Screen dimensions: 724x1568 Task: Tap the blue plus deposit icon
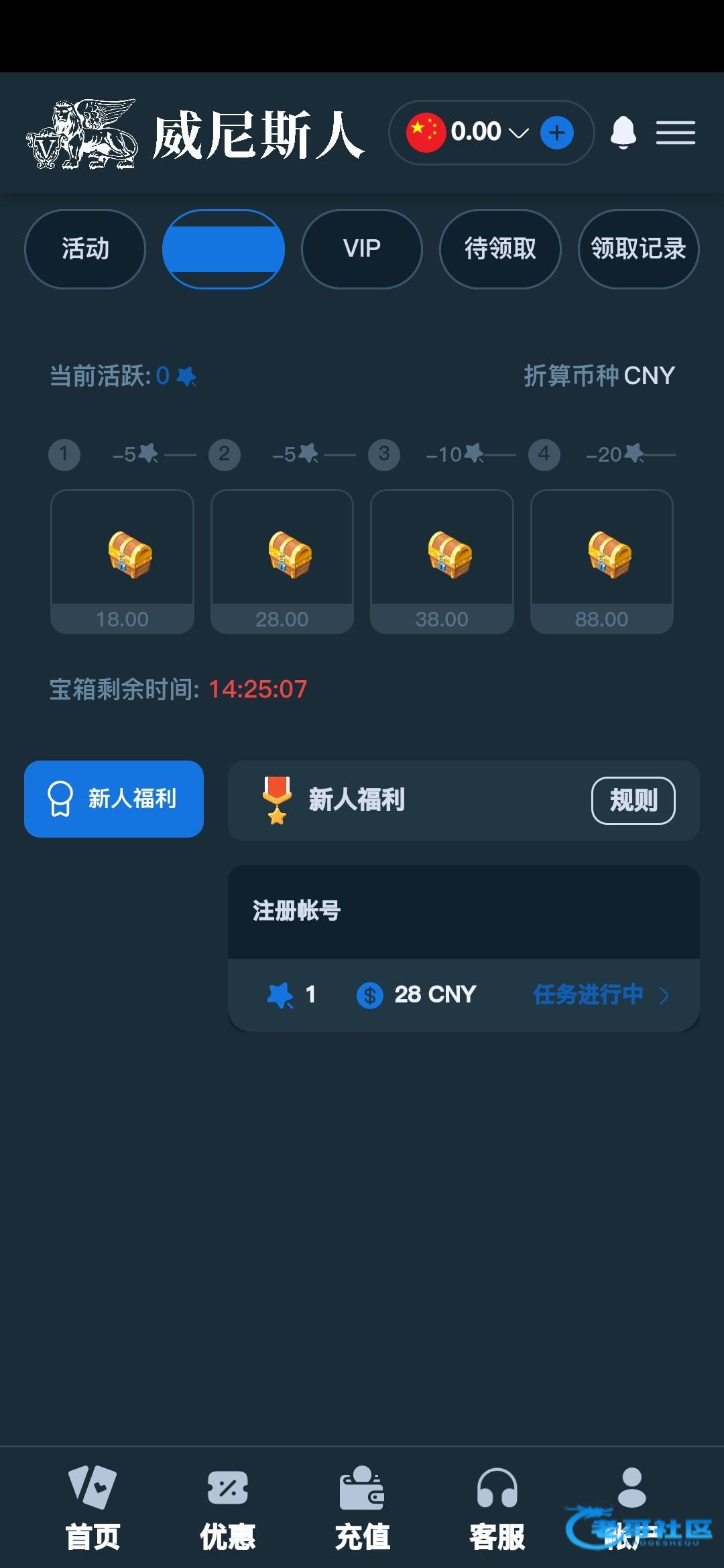coord(557,133)
